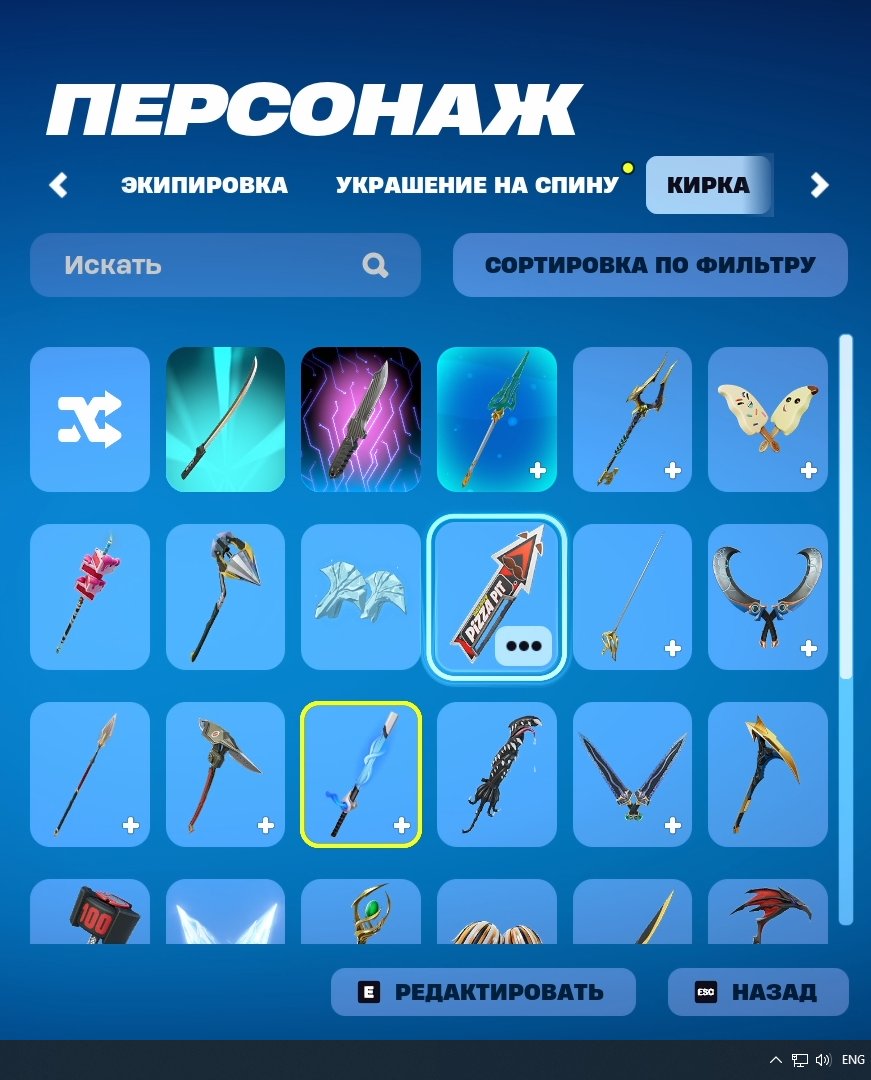Screen dimensions: 871x1080
Task: Open the three-dot menu on Pizza Pit pickaxe
Action: point(523,645)
